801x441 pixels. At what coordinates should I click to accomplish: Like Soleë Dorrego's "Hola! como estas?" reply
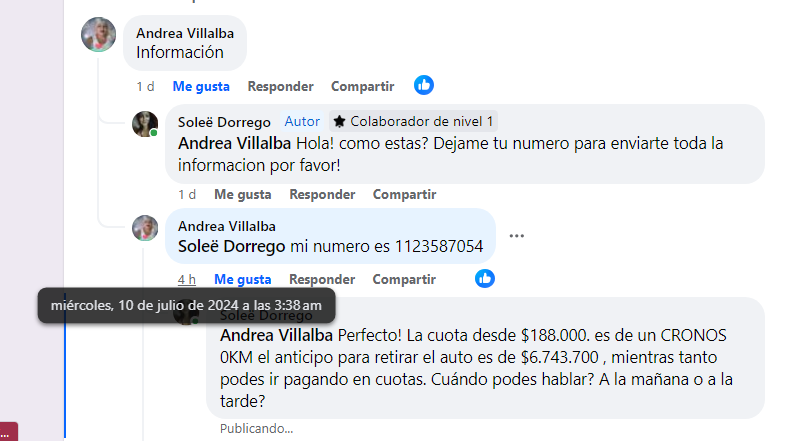(242, 194)
